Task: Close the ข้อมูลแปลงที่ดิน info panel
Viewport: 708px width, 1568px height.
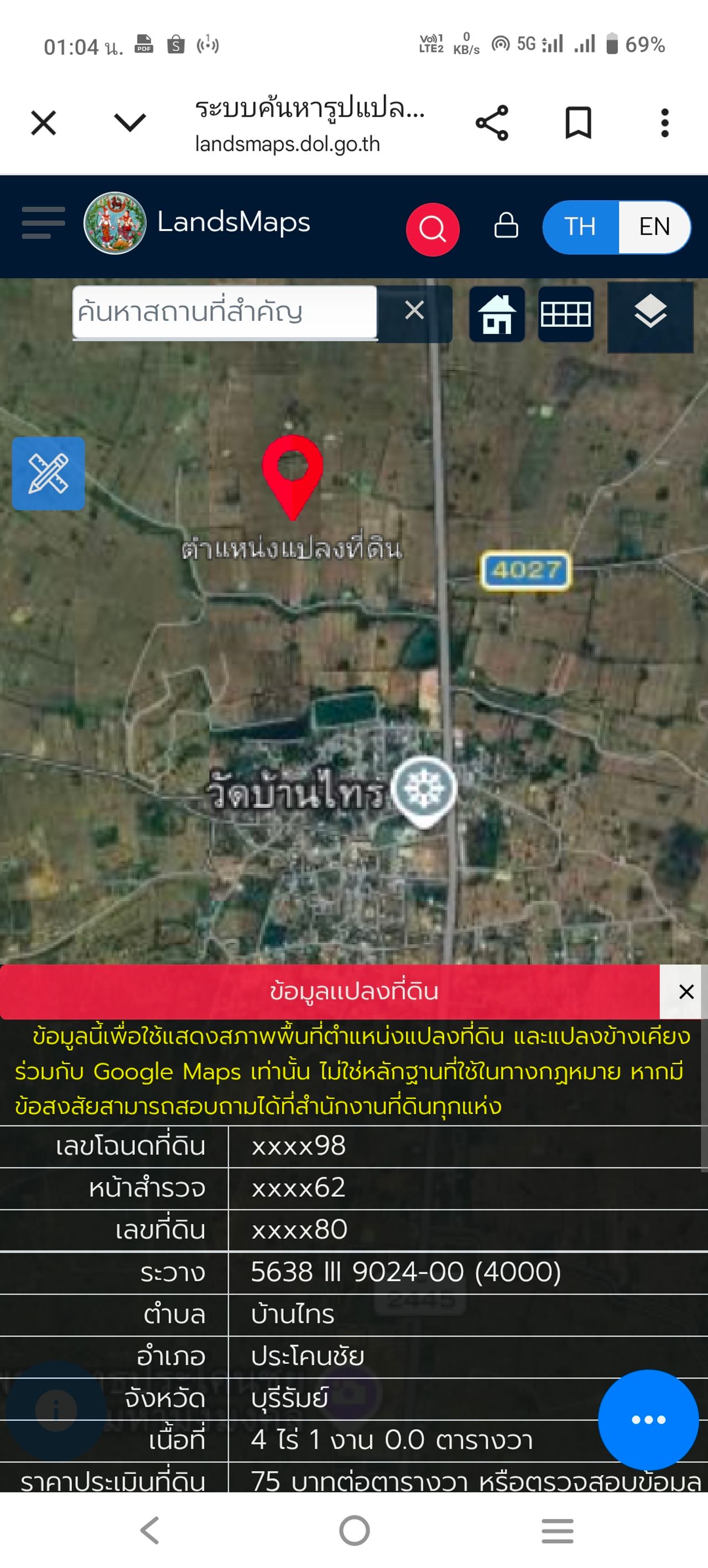Action: [686, 992]
